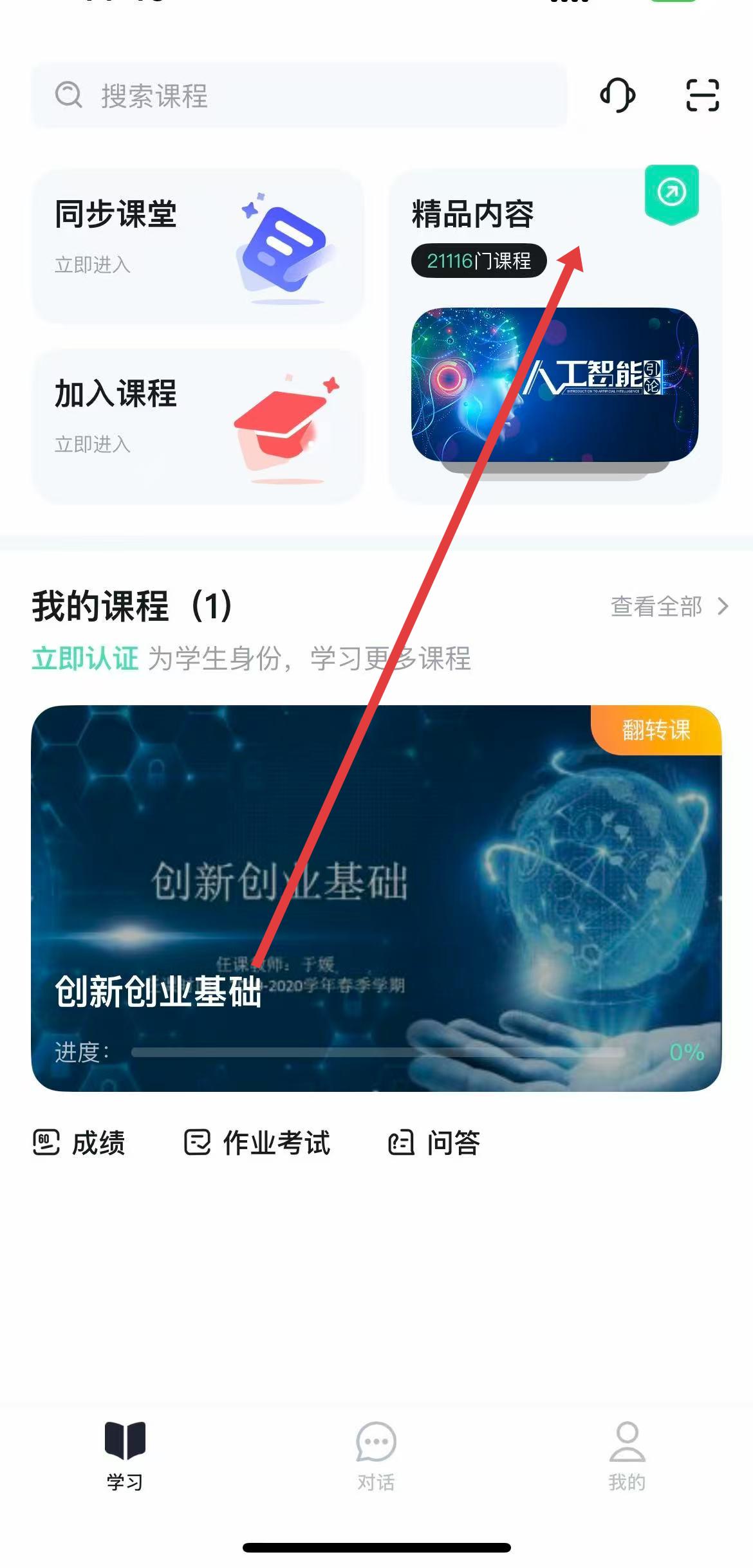The image size is (753, 1568).
Task: Open the 人工智能引论 course banner
Action: click(x=555, y=384)
